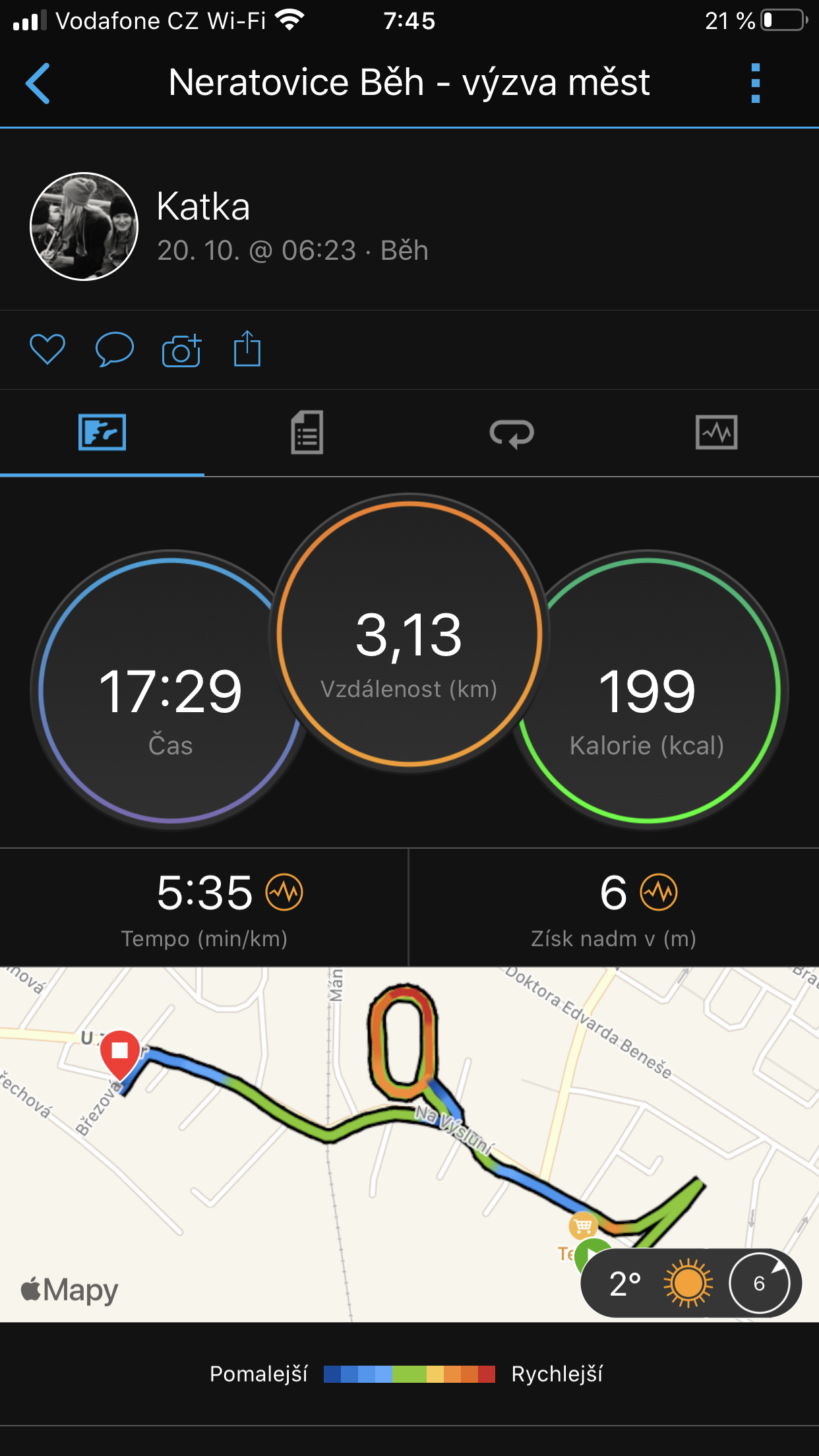Open the three-dot overflow menu

pyautogui.click(x=756, y=83)
